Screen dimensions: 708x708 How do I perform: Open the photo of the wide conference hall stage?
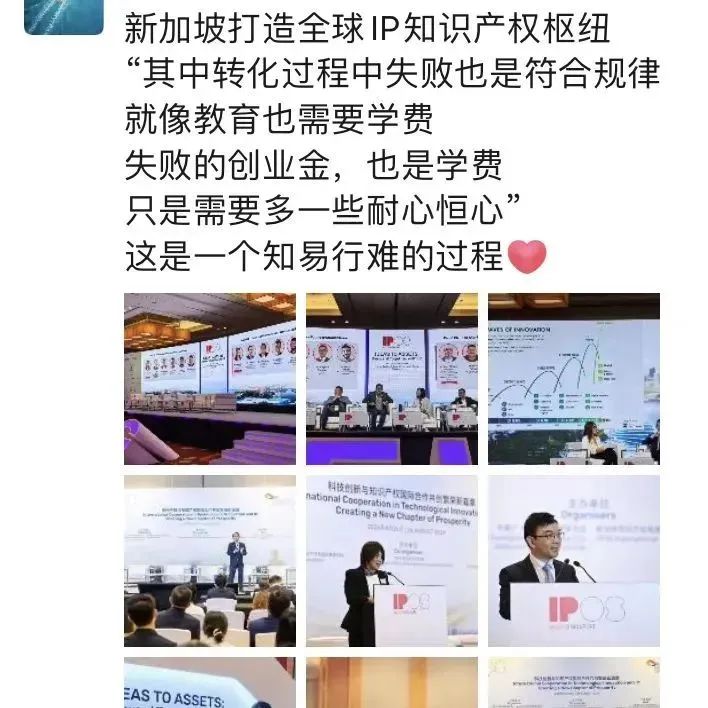209,379
